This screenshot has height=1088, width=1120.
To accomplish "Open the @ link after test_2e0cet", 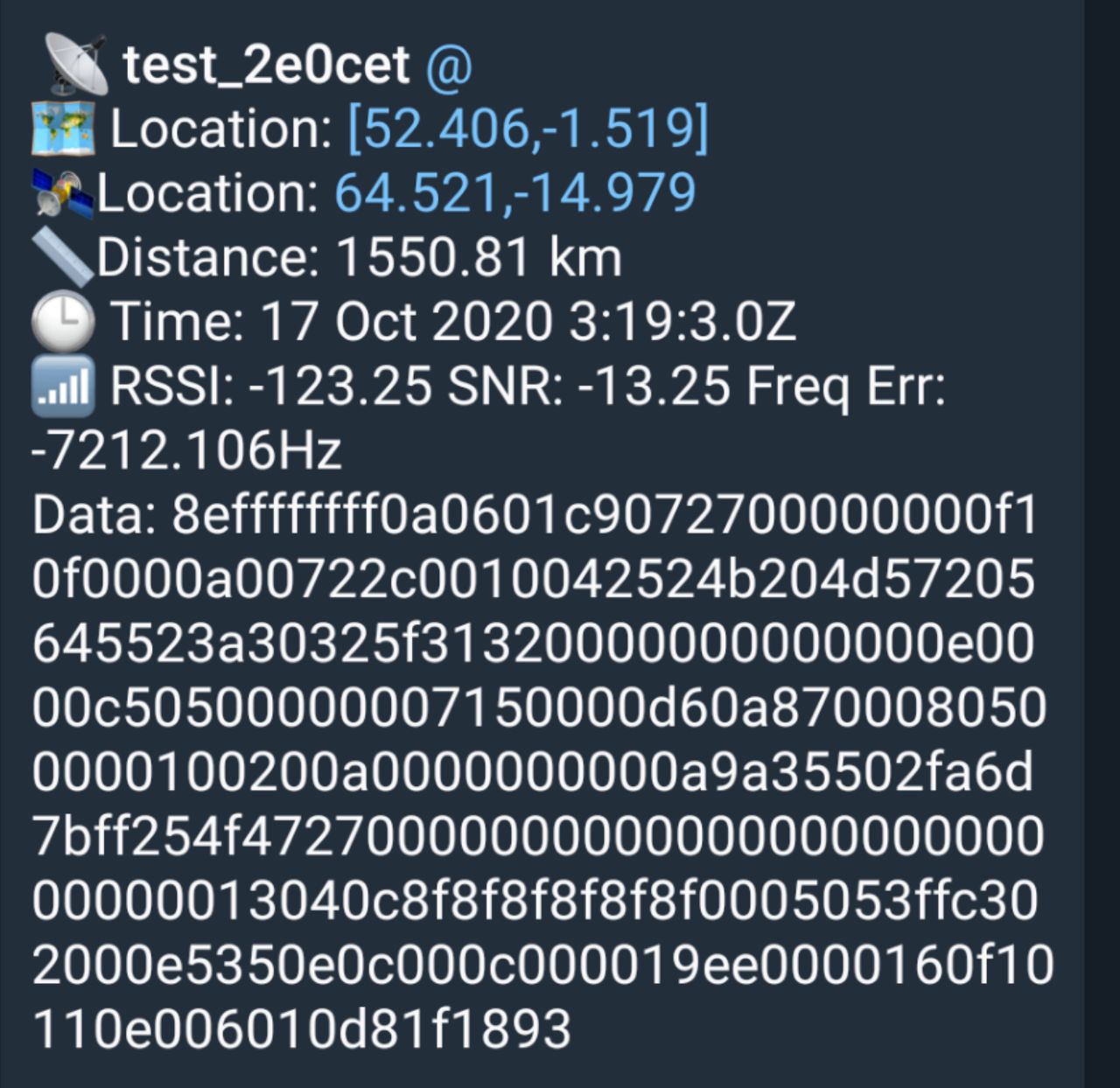I will click(x=449, y=66).
